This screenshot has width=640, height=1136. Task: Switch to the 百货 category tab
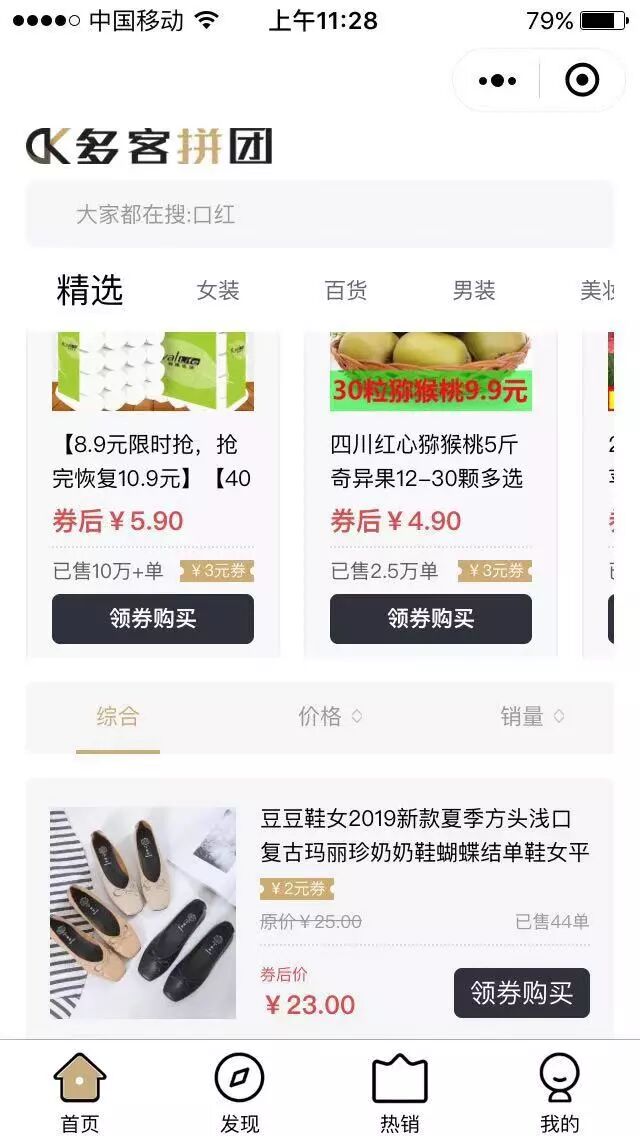[x=346, y=290]
